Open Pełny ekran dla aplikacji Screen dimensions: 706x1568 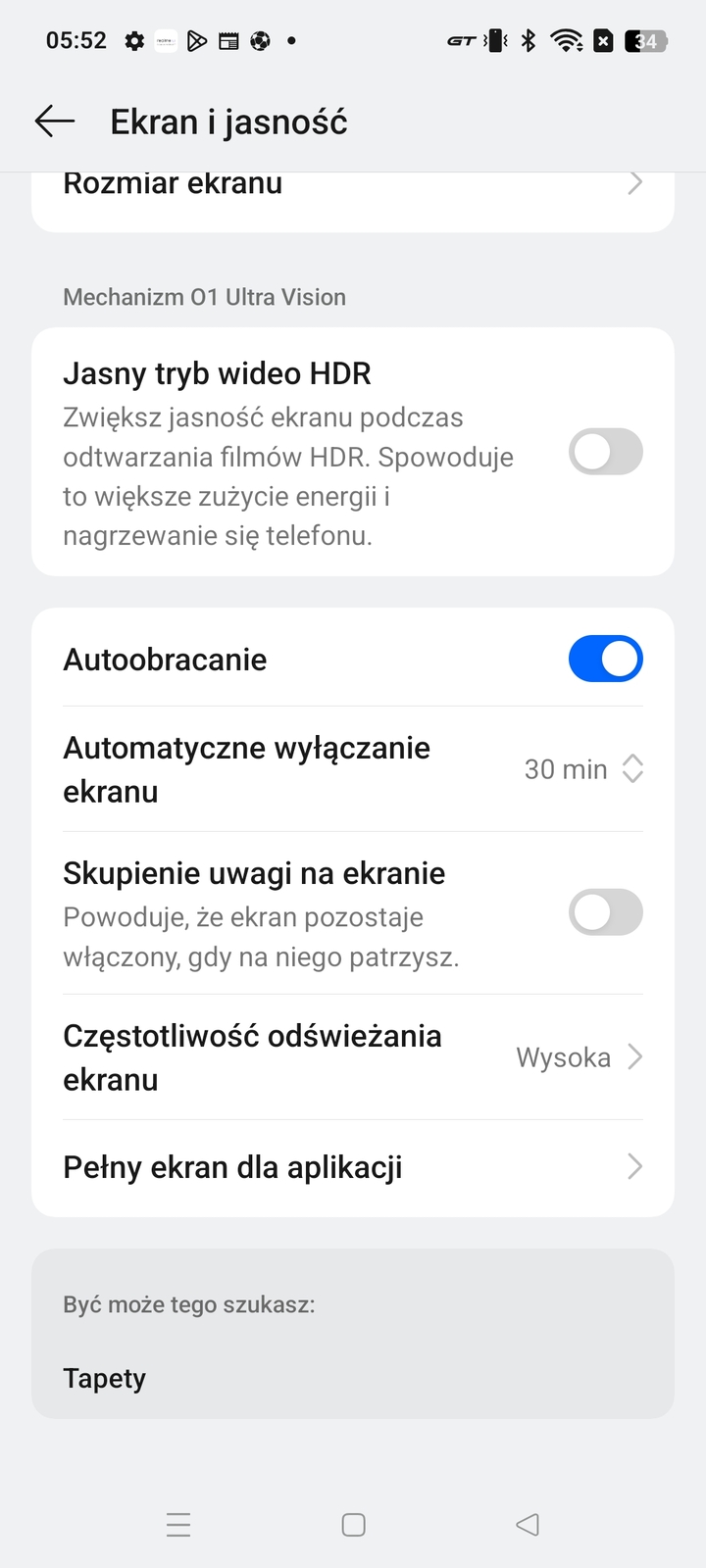pos(353,1167)
